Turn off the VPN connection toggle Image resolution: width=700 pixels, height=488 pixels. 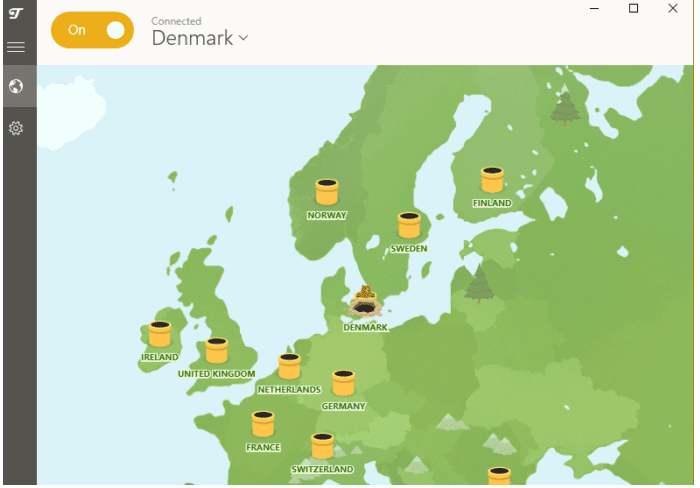click(x=92, y=30)
